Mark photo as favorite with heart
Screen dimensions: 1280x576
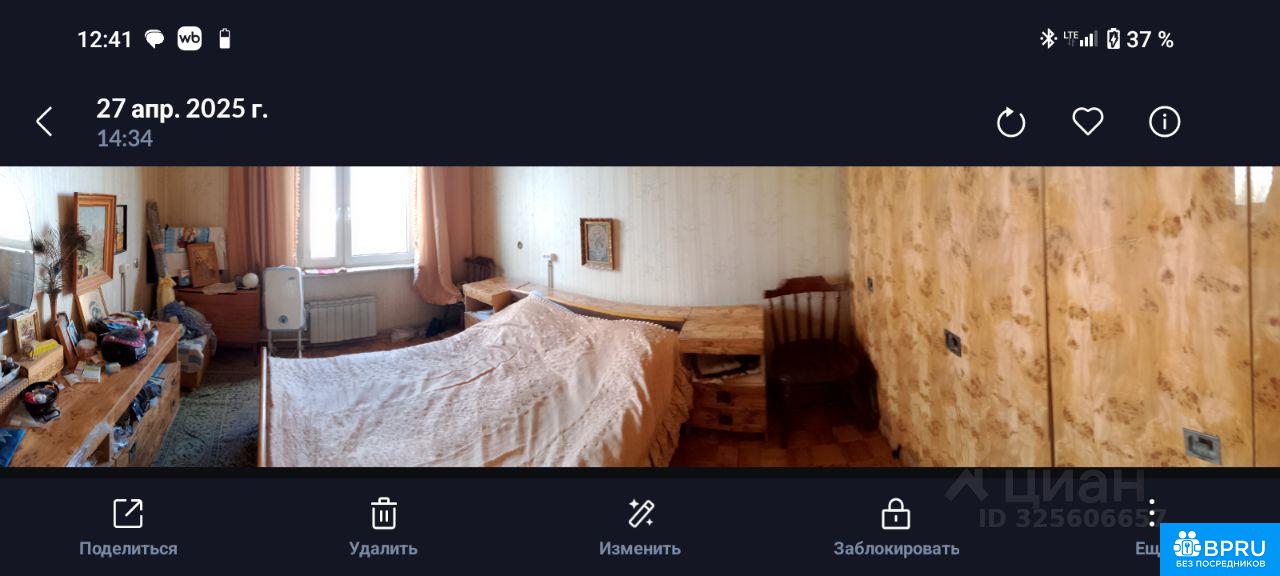(x=1088, y=122)
